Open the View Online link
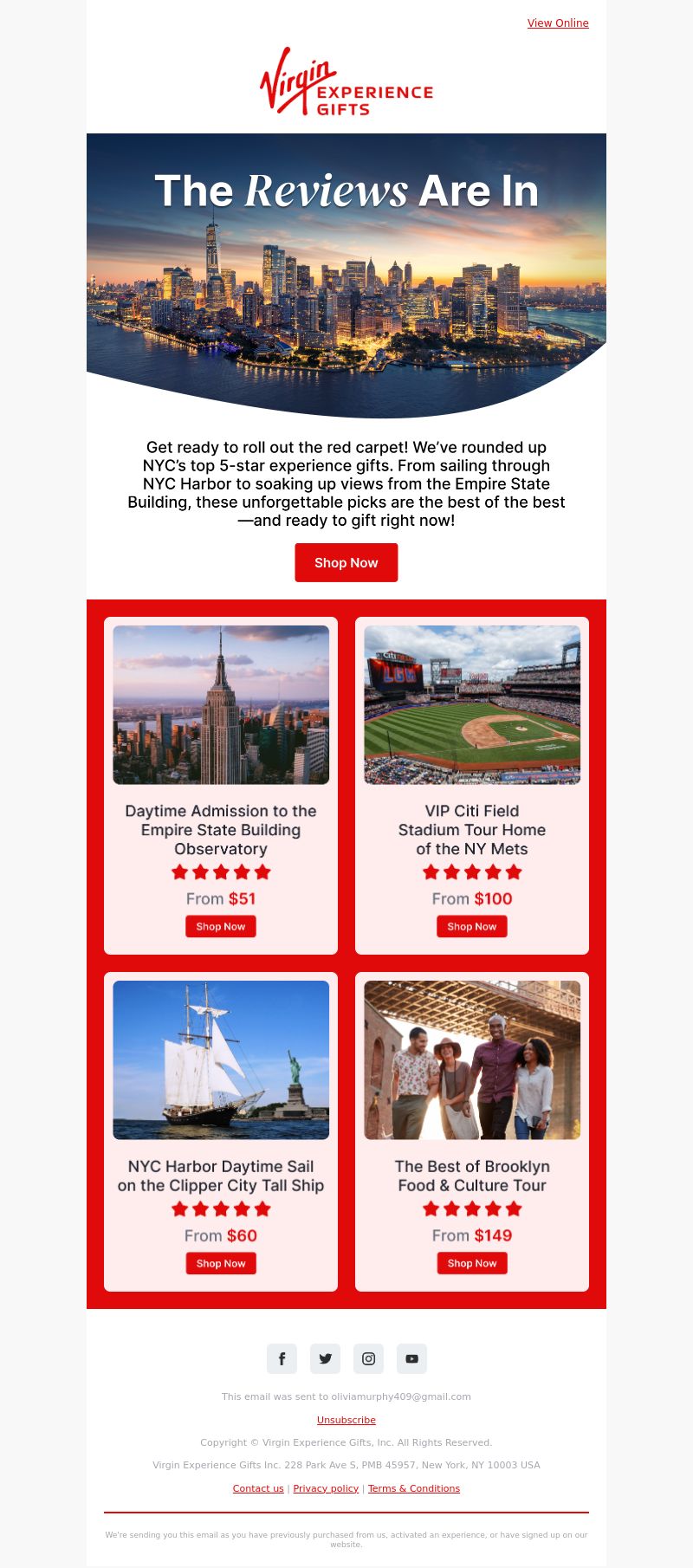 pos(558,23)
